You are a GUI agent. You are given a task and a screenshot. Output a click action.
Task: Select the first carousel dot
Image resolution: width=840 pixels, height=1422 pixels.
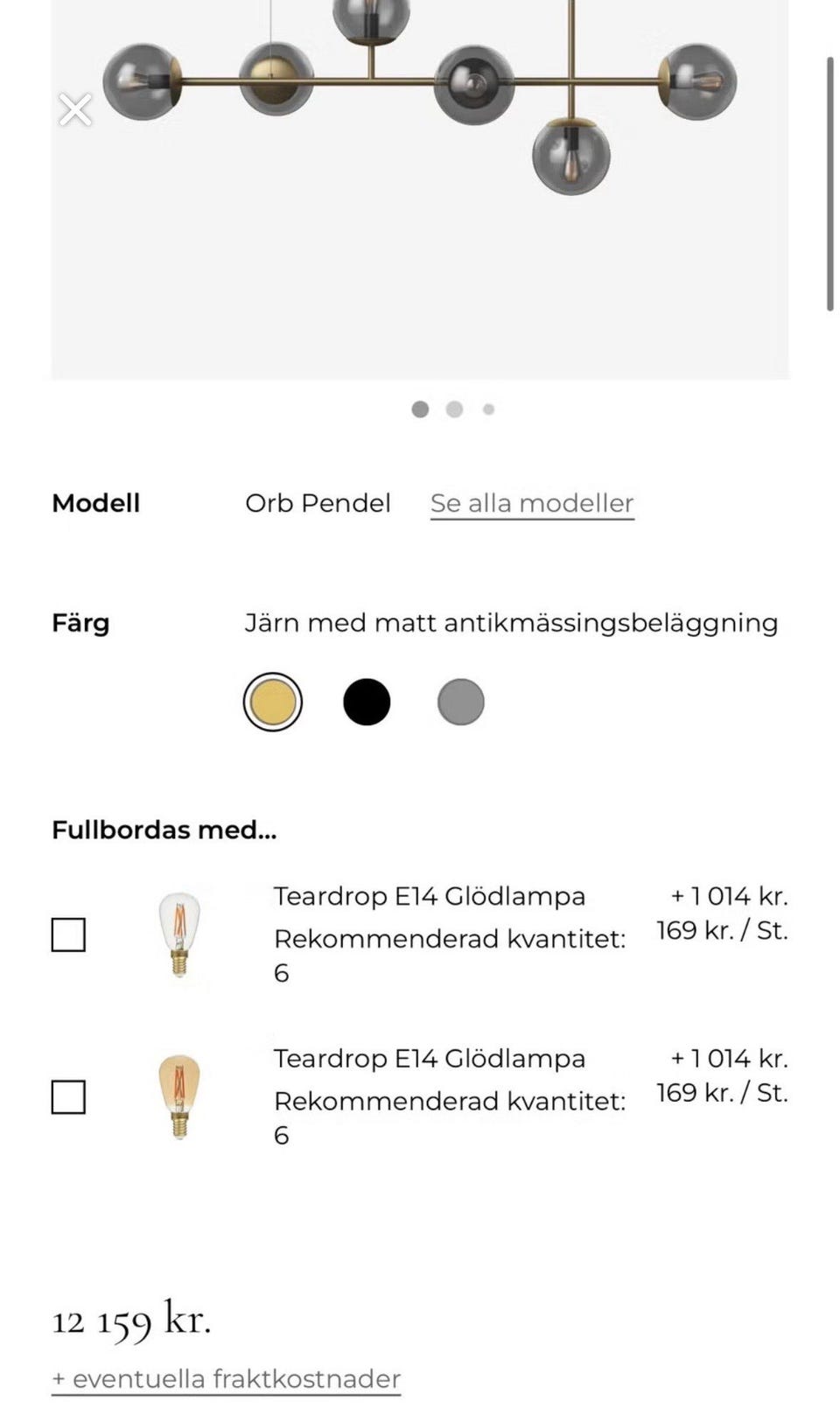420,409
